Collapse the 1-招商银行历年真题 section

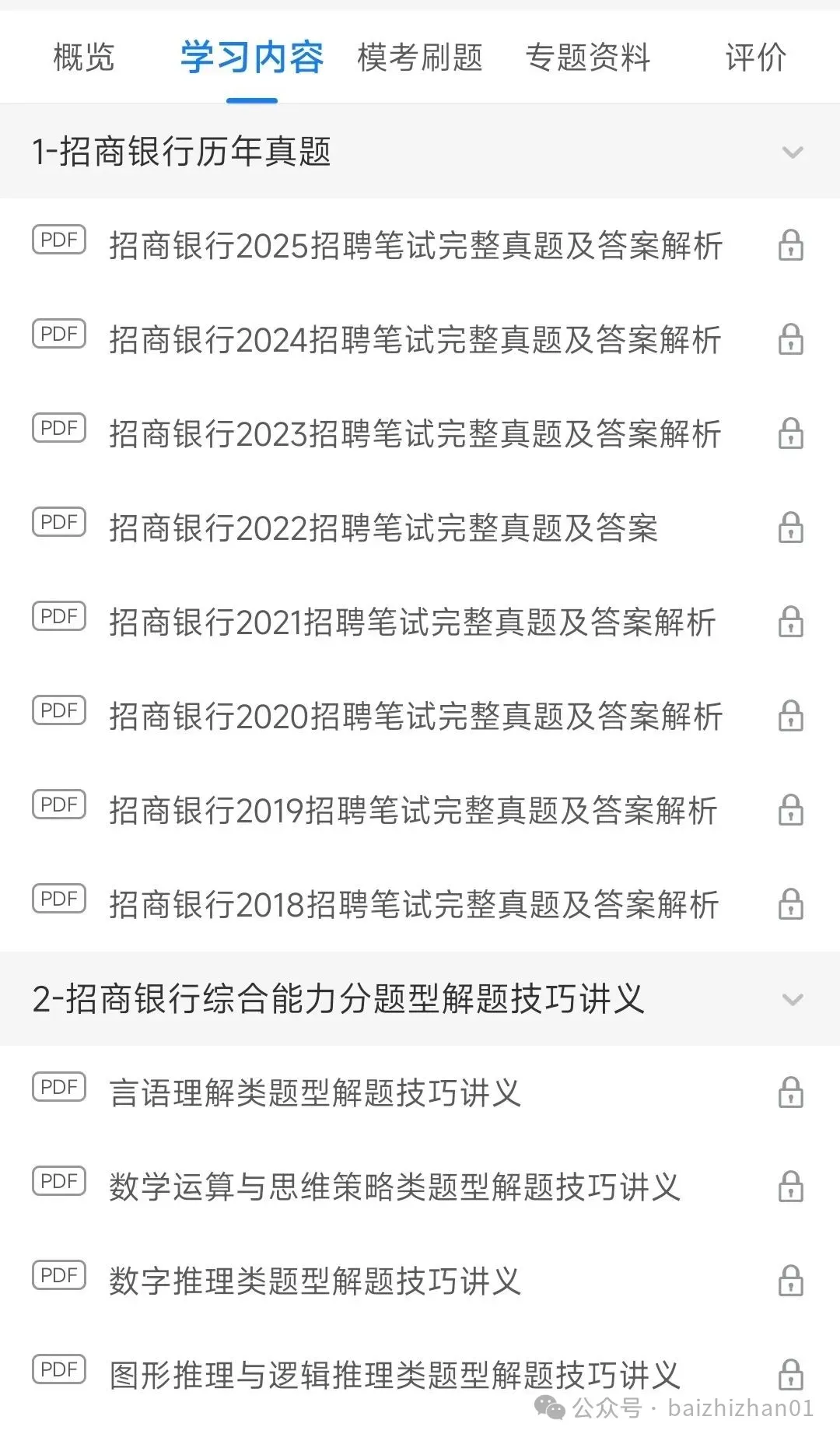(792, 152)
